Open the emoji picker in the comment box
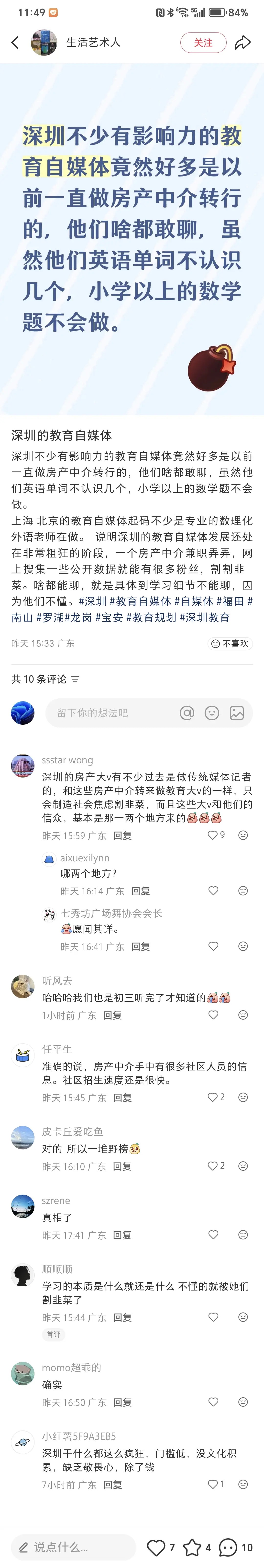Image resolution: width=264 pixels, height=1568 pixels. pos(212,713)
